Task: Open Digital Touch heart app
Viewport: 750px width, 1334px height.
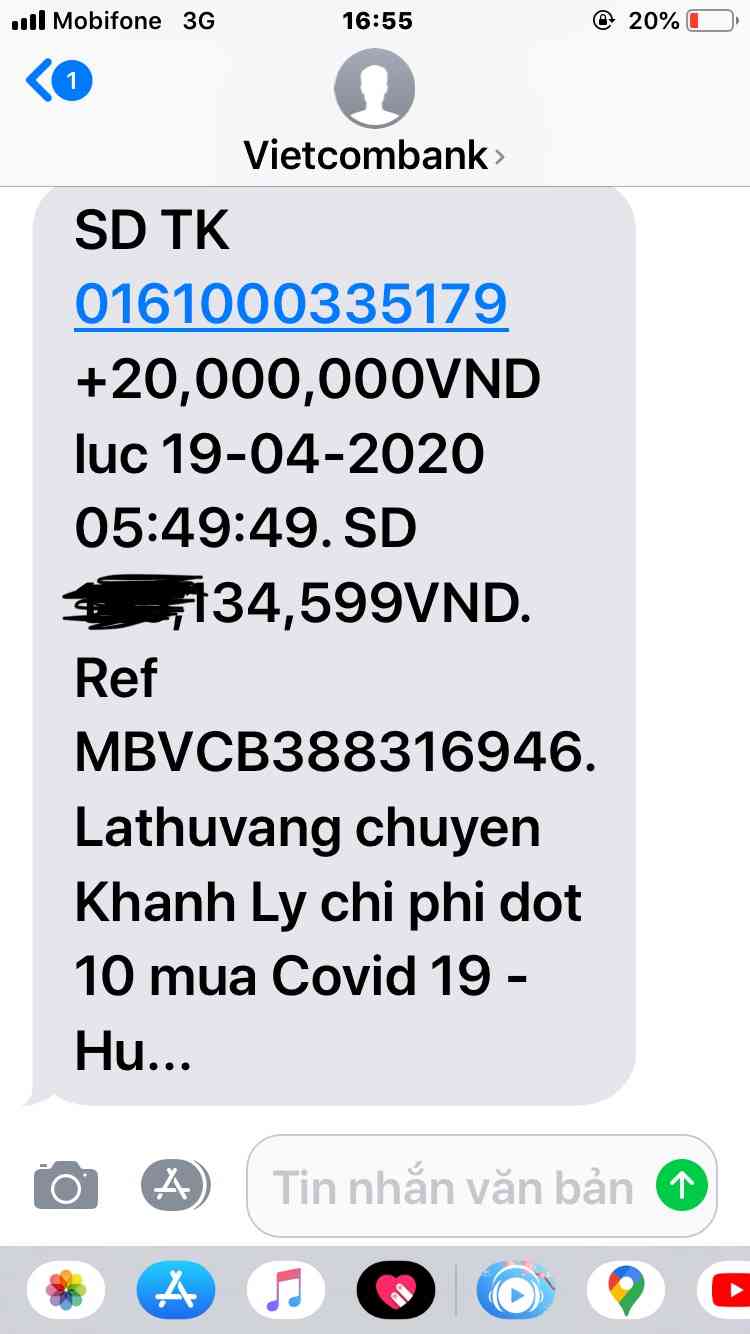Action: tap(396, 1290)
